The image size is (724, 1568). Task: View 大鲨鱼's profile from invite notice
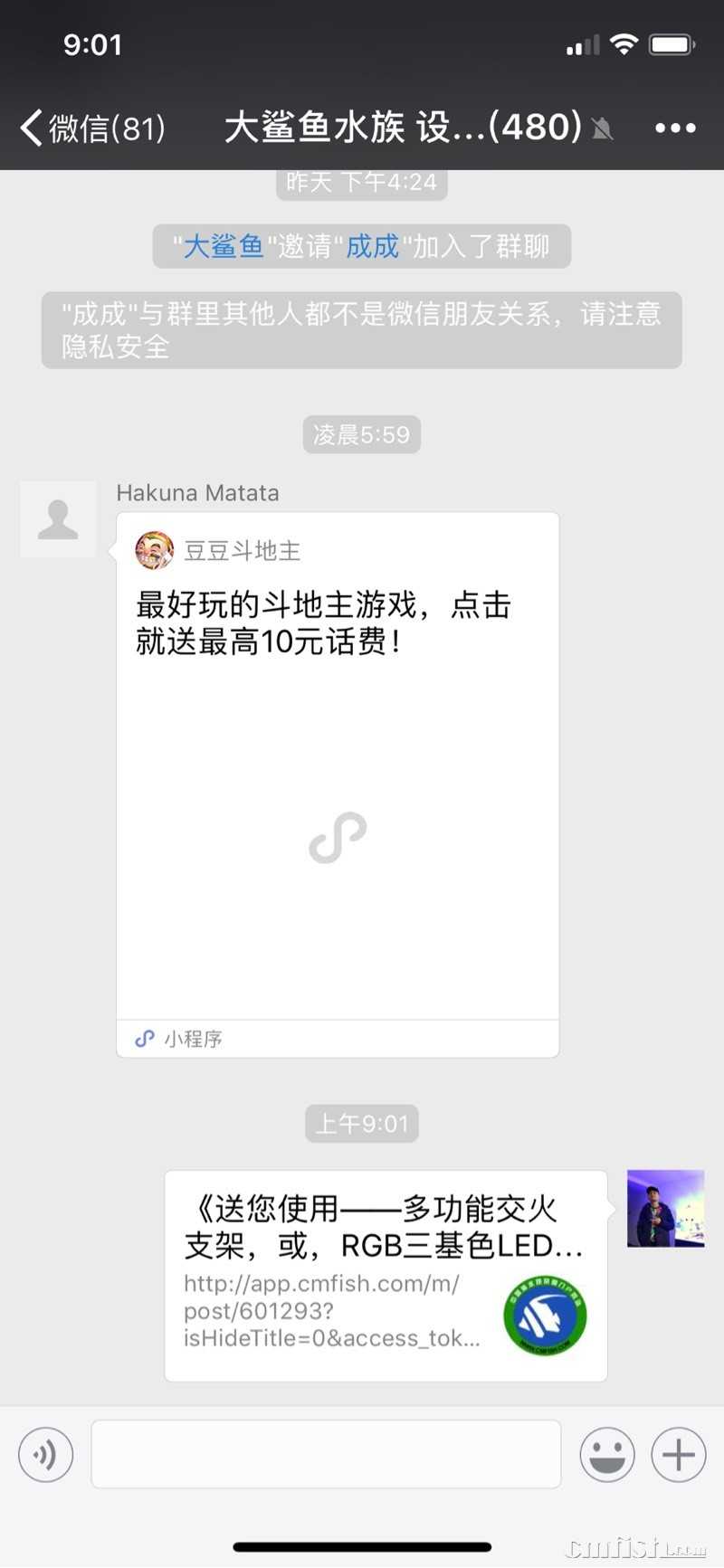223,246
